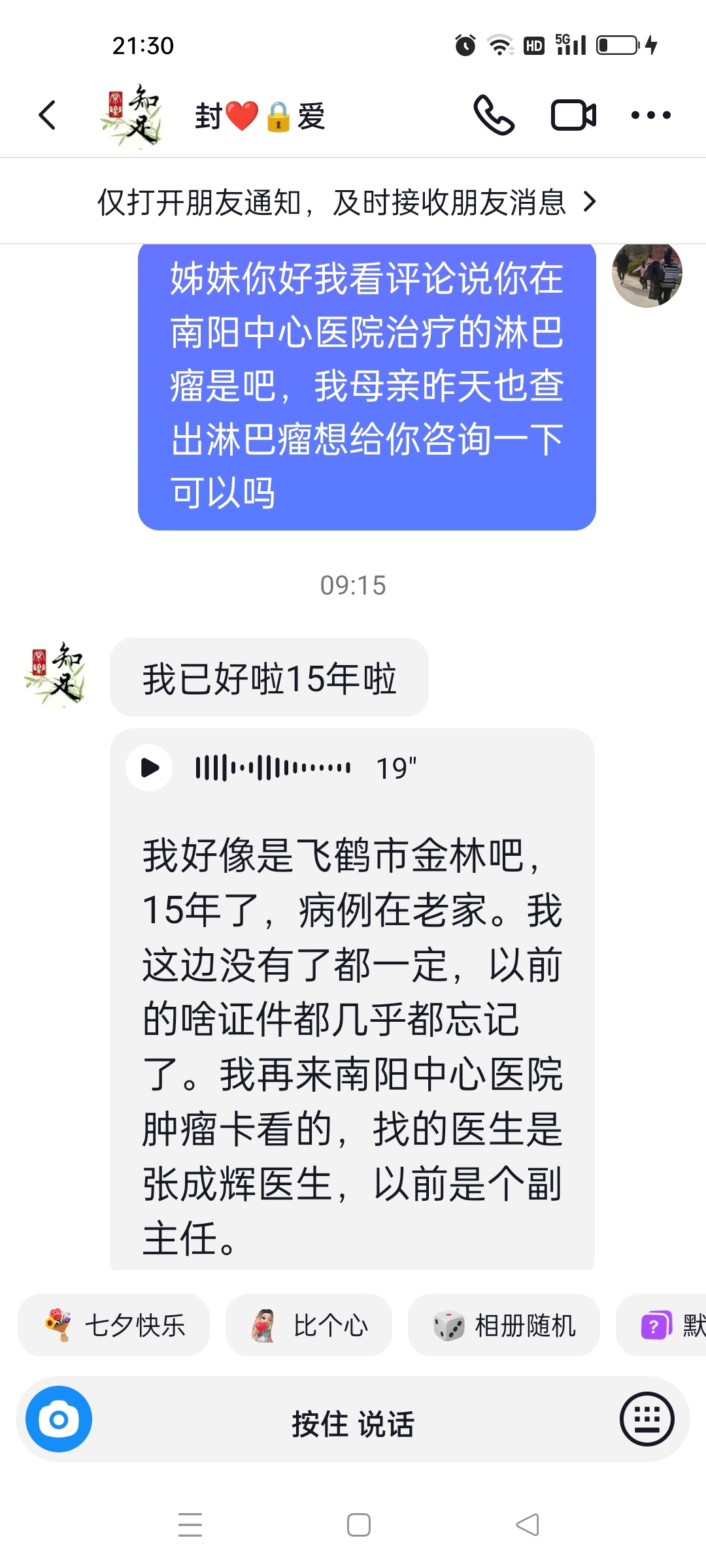The image size is (706, 1568).
Task: Switch to keyboard text input
Action: pos(647,1419)
